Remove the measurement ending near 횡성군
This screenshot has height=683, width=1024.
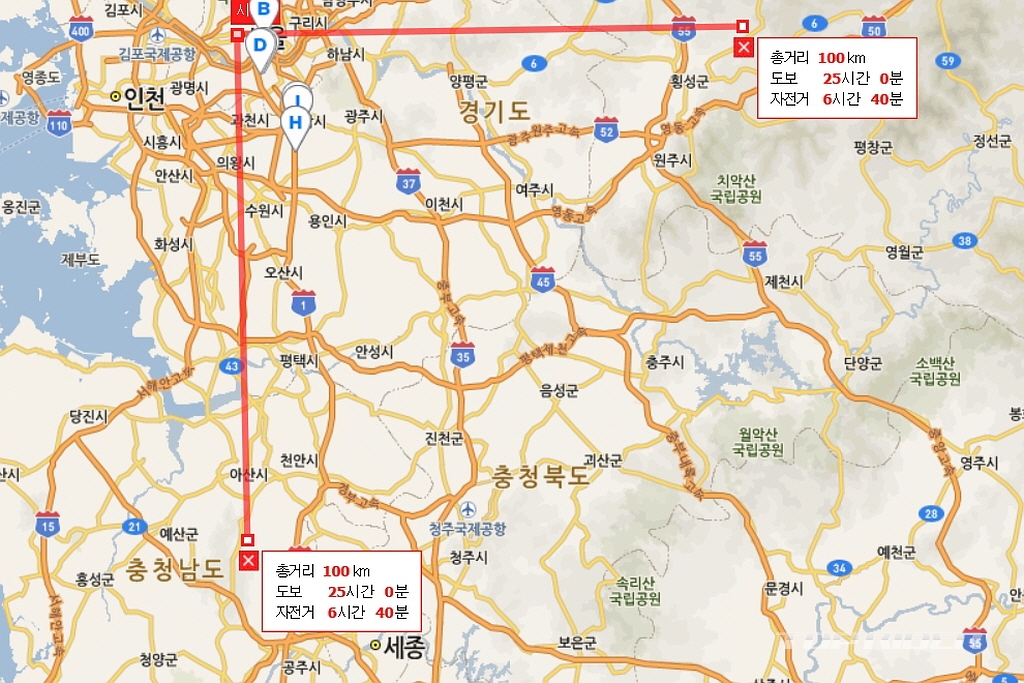(743, 47)
